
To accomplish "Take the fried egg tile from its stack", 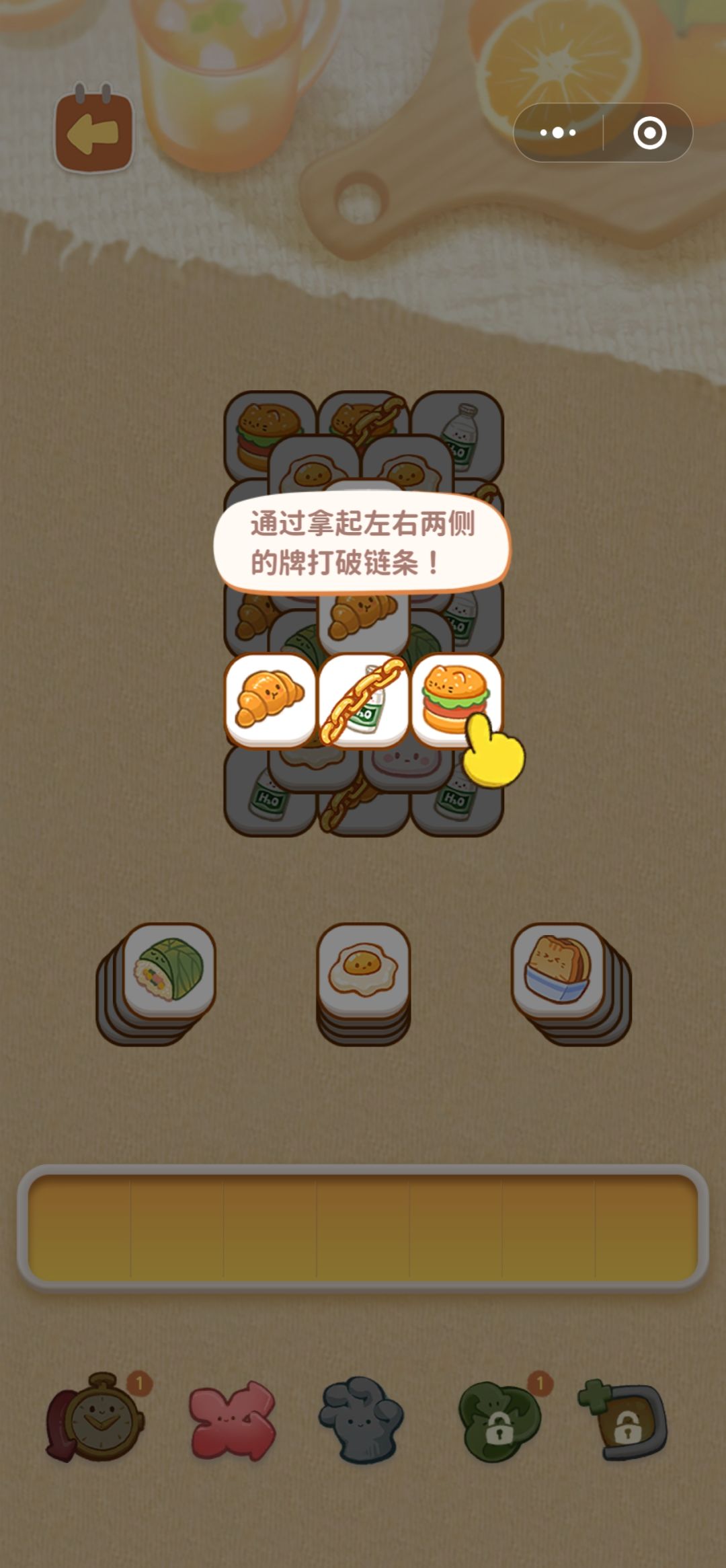I will (x=363, y=969).
